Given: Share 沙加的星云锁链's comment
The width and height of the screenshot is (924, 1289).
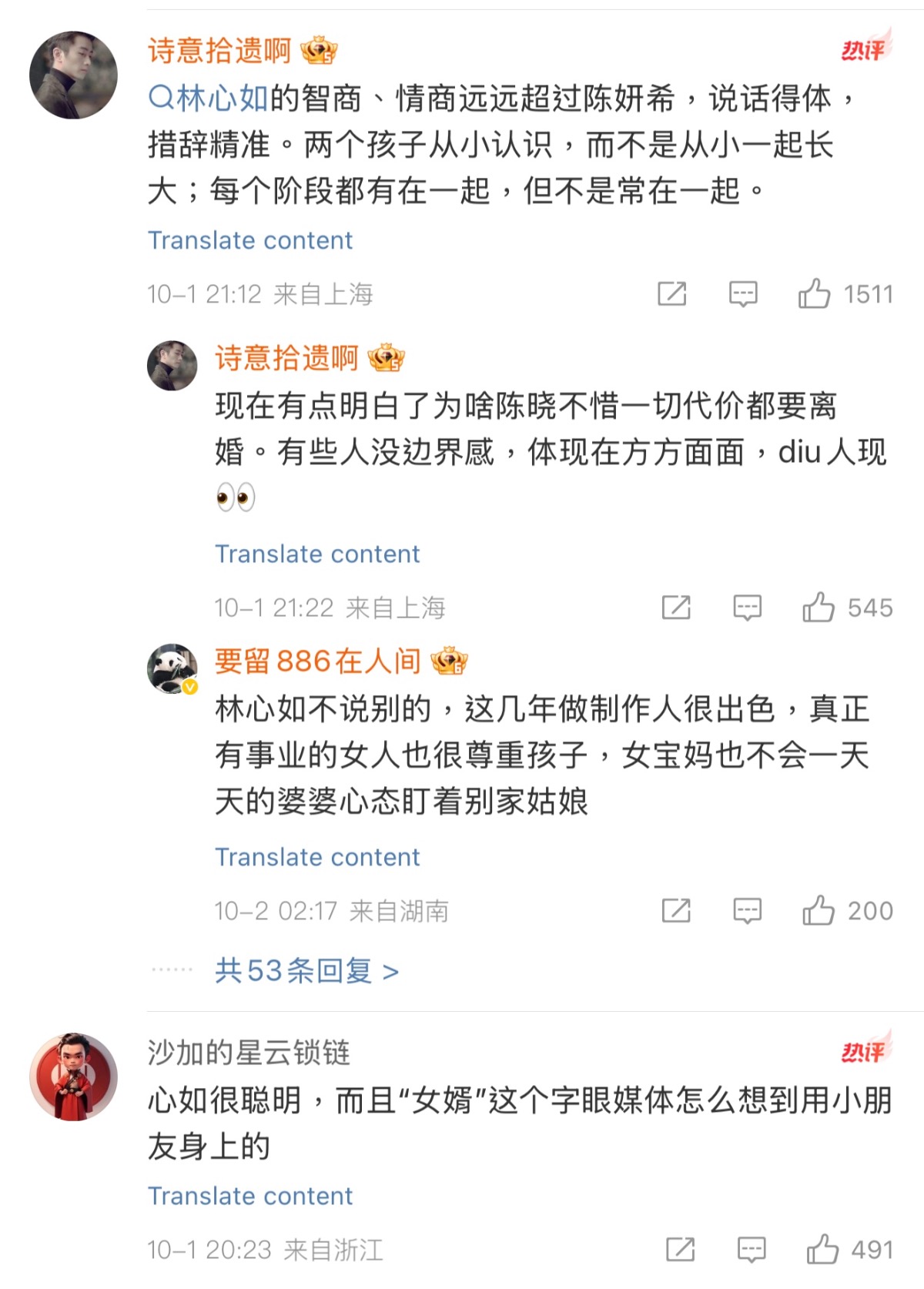Looking at the screenshot, I should click(x=680, y=1249).
